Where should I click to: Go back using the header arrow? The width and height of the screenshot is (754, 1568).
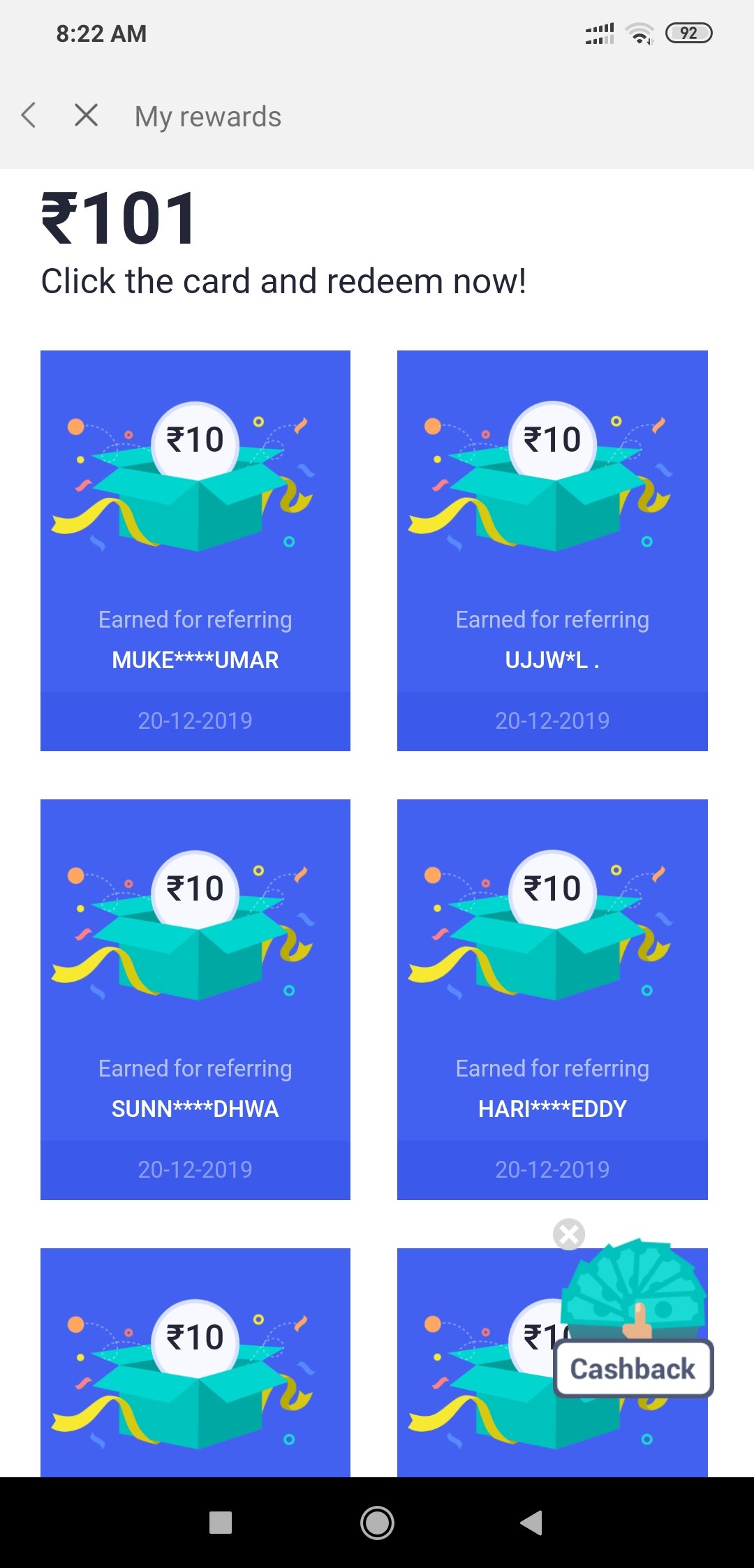pyautogui.click(x=29, y=115)
